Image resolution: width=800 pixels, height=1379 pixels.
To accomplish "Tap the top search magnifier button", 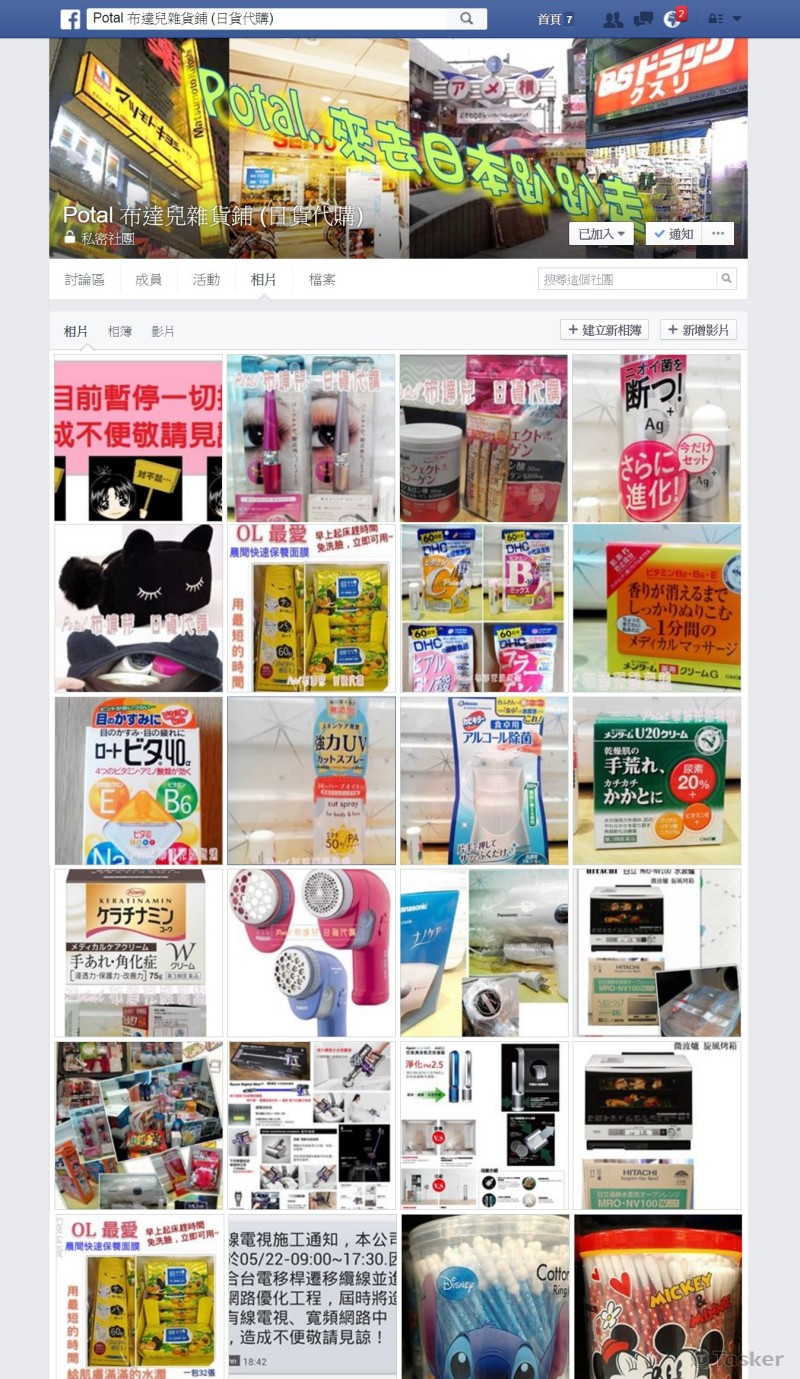I will tap(467, 19).
